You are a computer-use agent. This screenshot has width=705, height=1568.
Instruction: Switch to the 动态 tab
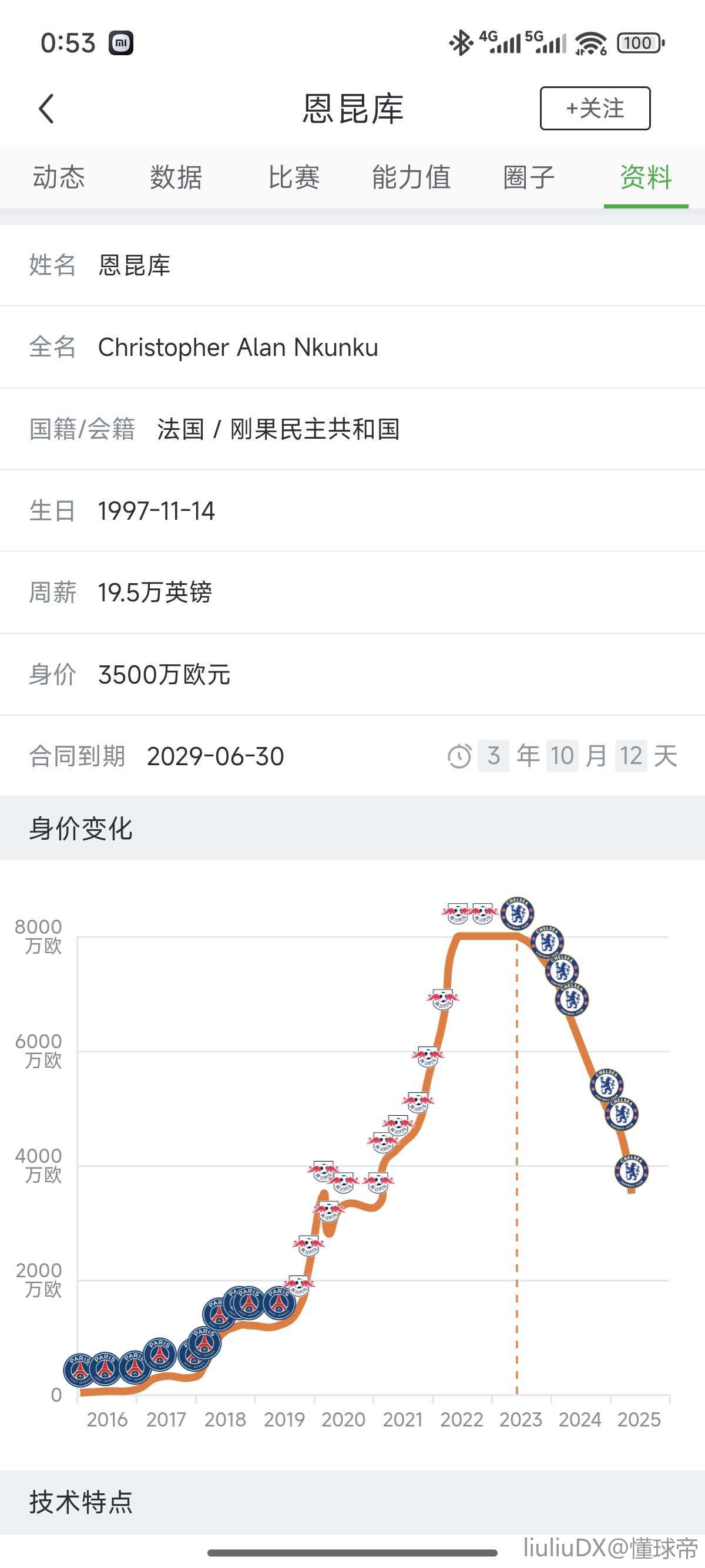[59, 177]
